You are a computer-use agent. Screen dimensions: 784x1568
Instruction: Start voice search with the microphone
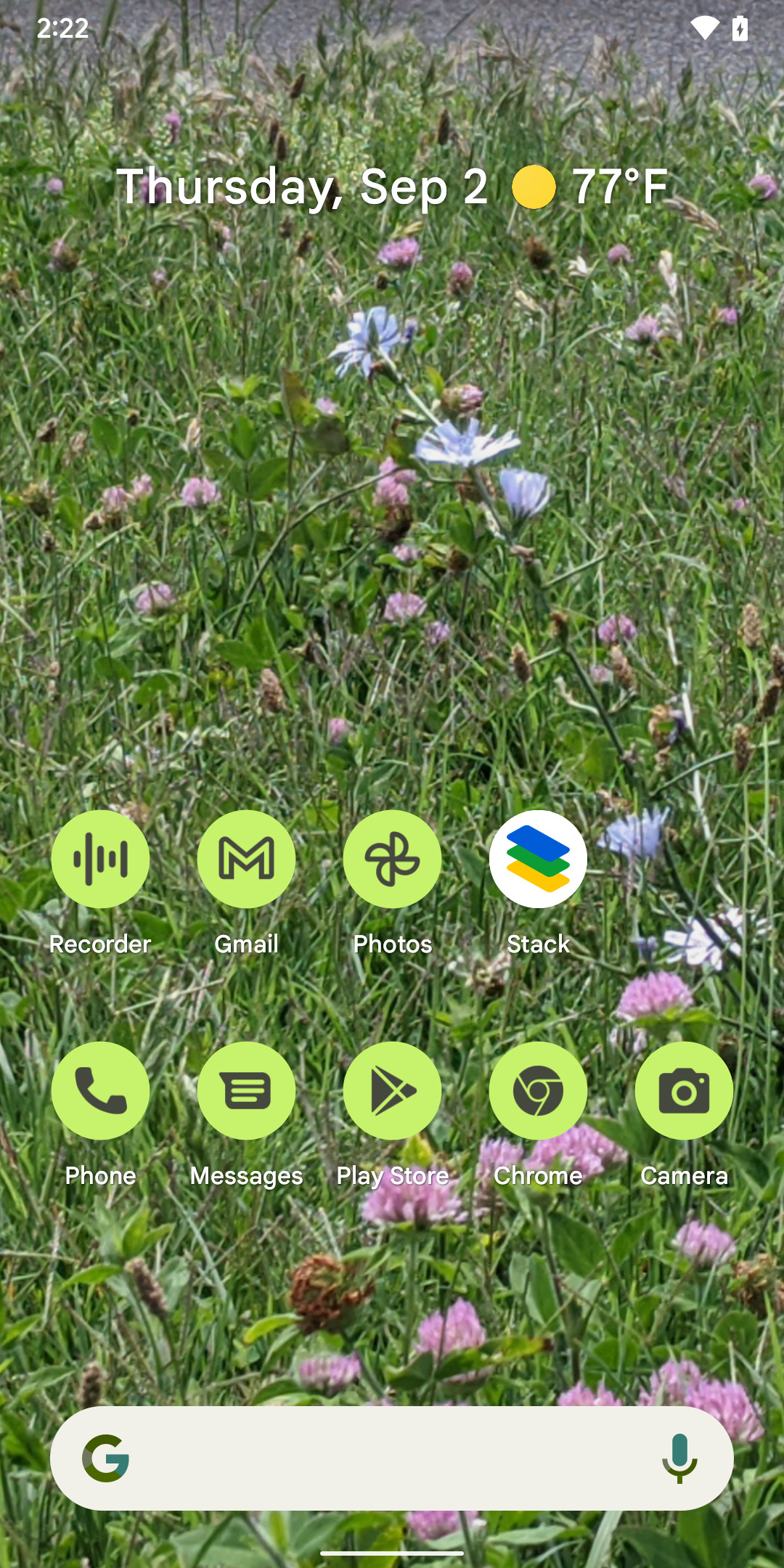coord(679,1458)
